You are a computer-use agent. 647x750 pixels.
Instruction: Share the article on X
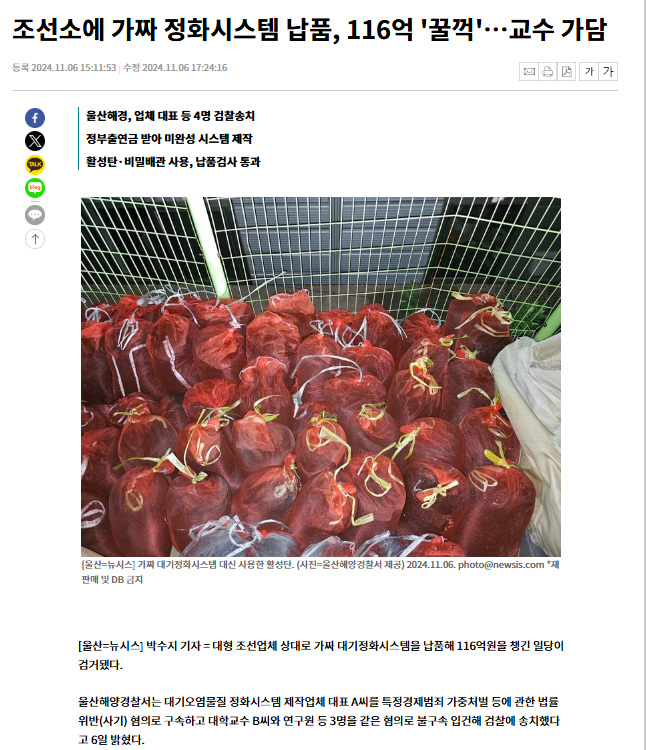[x=35, y=141]
